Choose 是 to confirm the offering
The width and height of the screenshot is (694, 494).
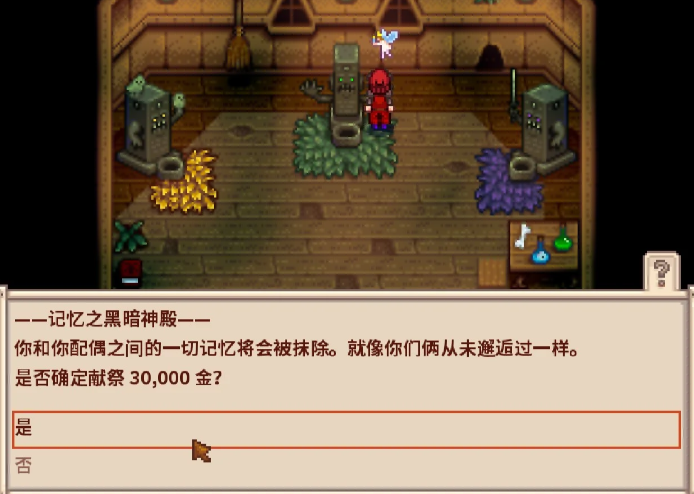pos(345,429)
